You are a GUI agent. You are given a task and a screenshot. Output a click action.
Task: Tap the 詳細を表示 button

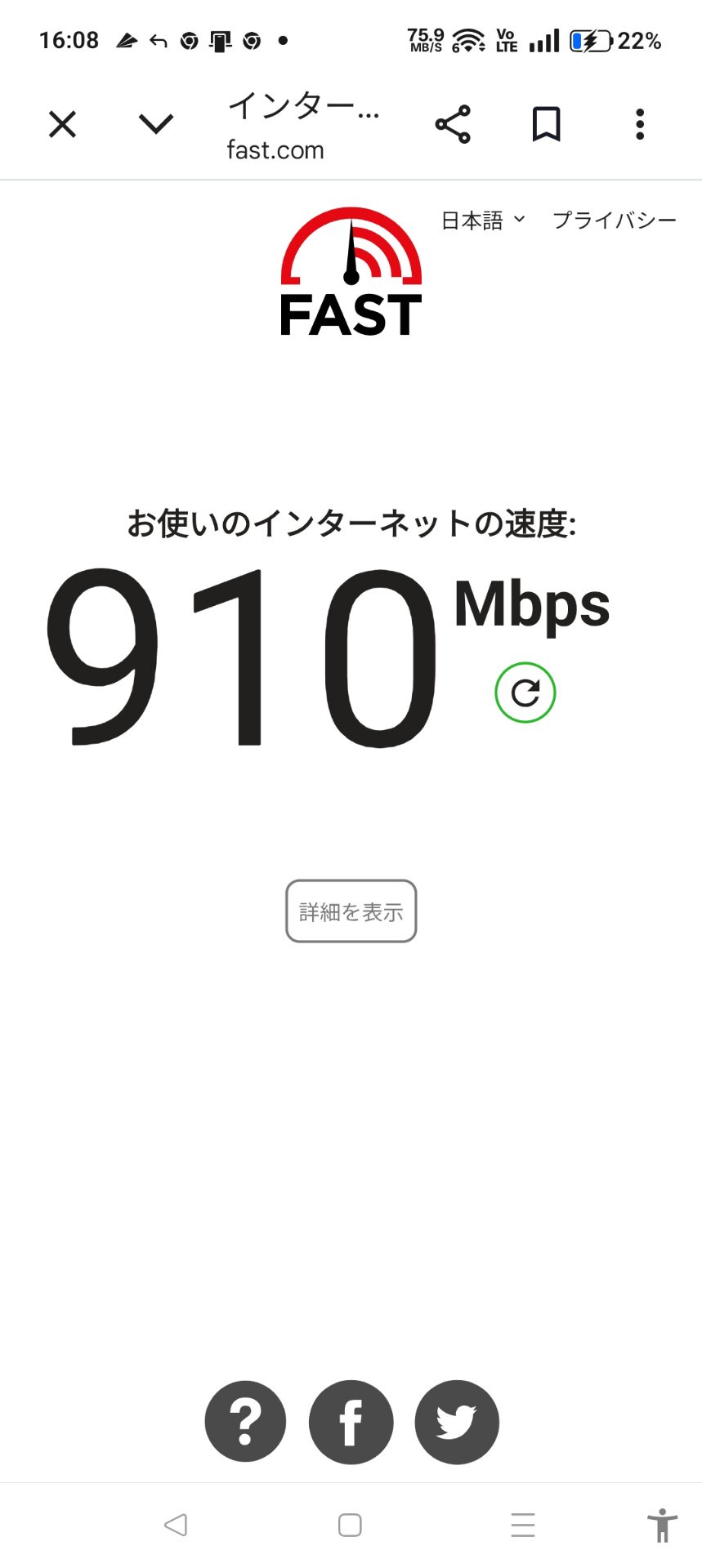[x=351, y=911]
